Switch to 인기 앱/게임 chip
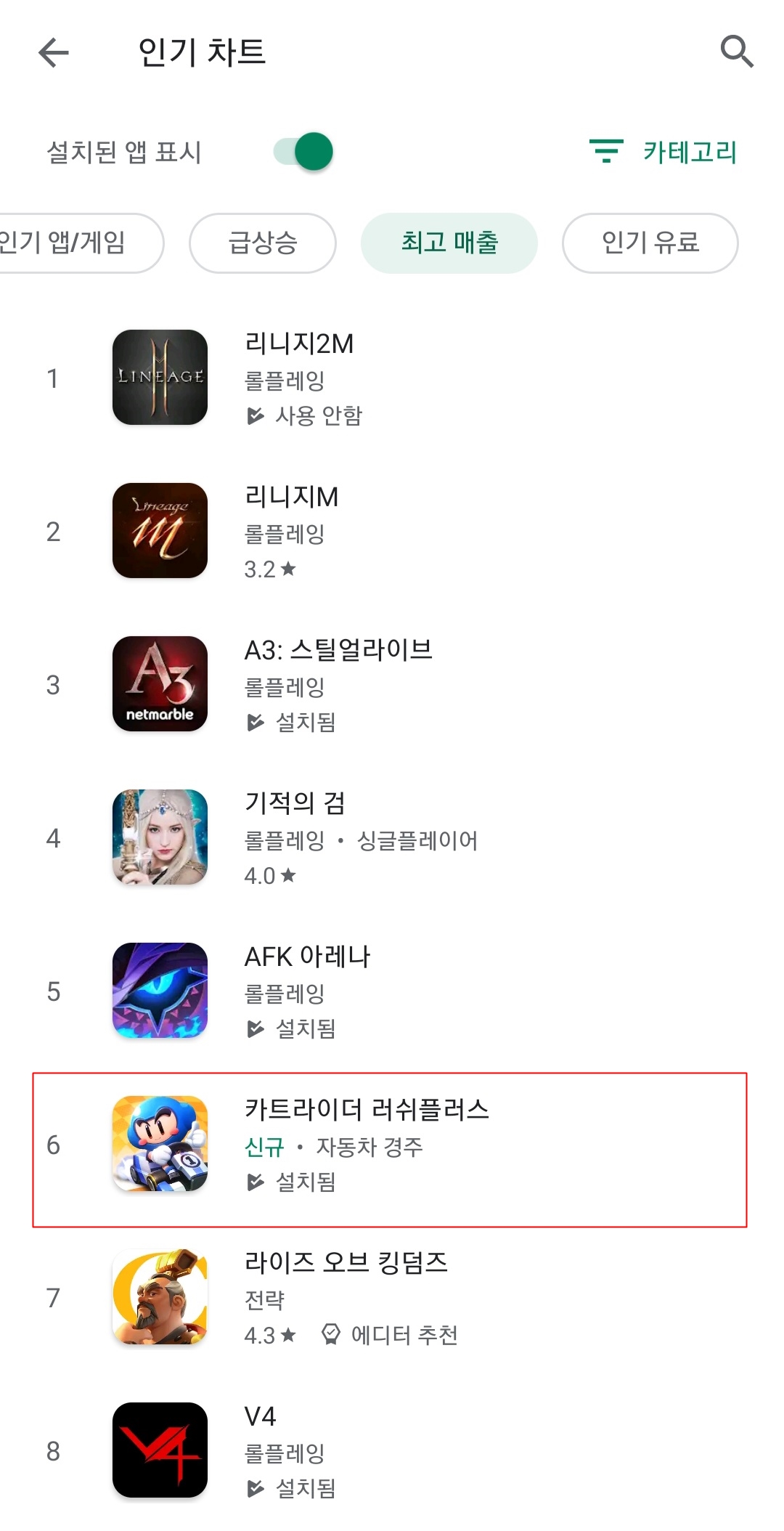The height and width of the screenshot is (1531, 784). [73, 243]
